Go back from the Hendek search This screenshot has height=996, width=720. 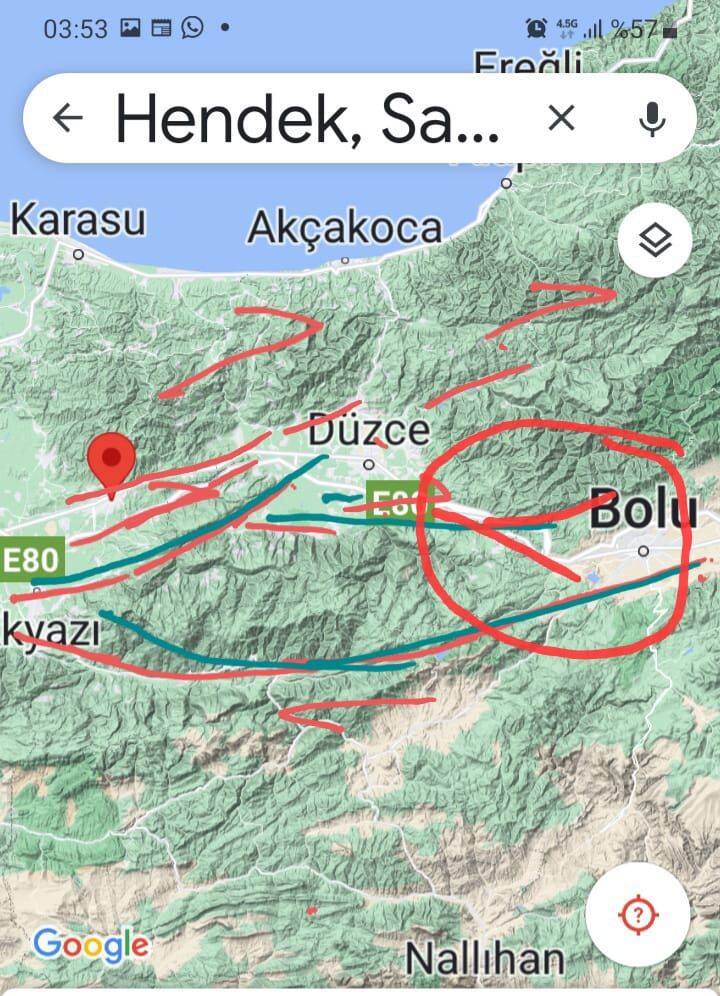[x=67, y=118]
